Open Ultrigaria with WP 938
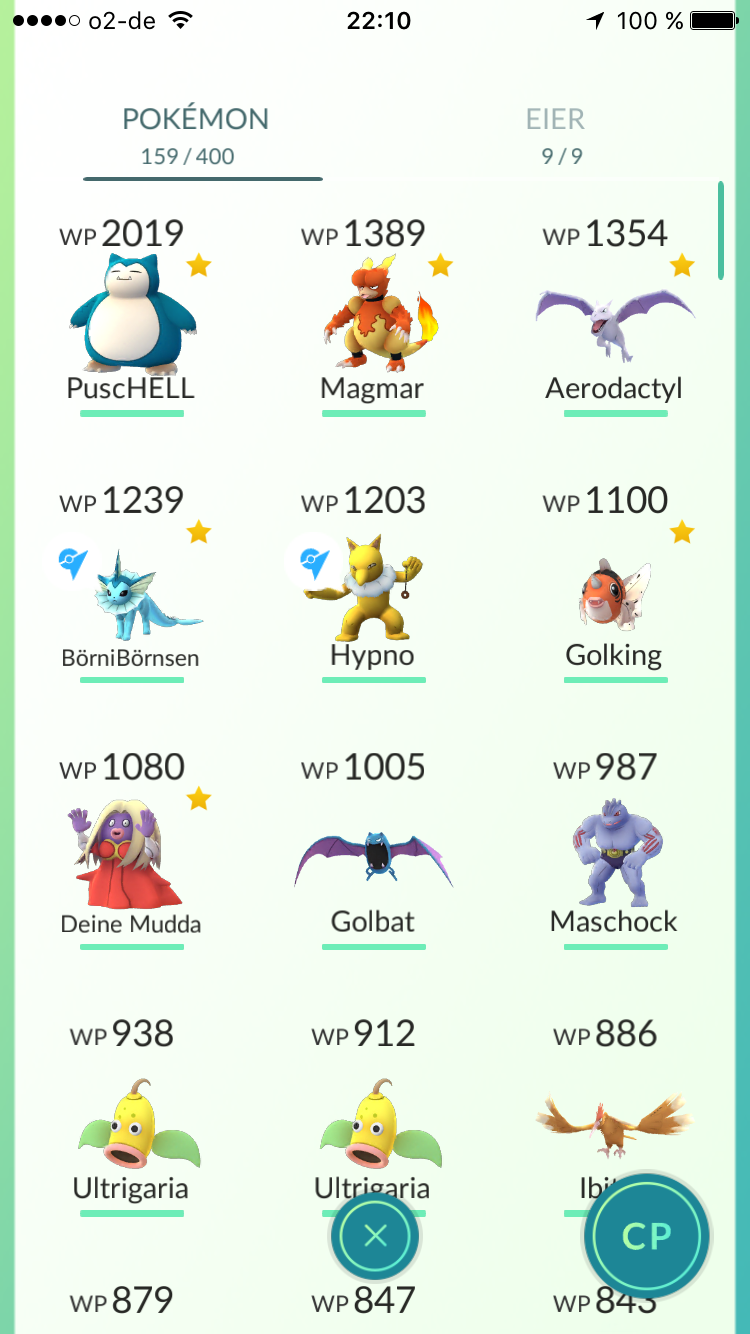750x1334 pixels. click(132, 1125)
